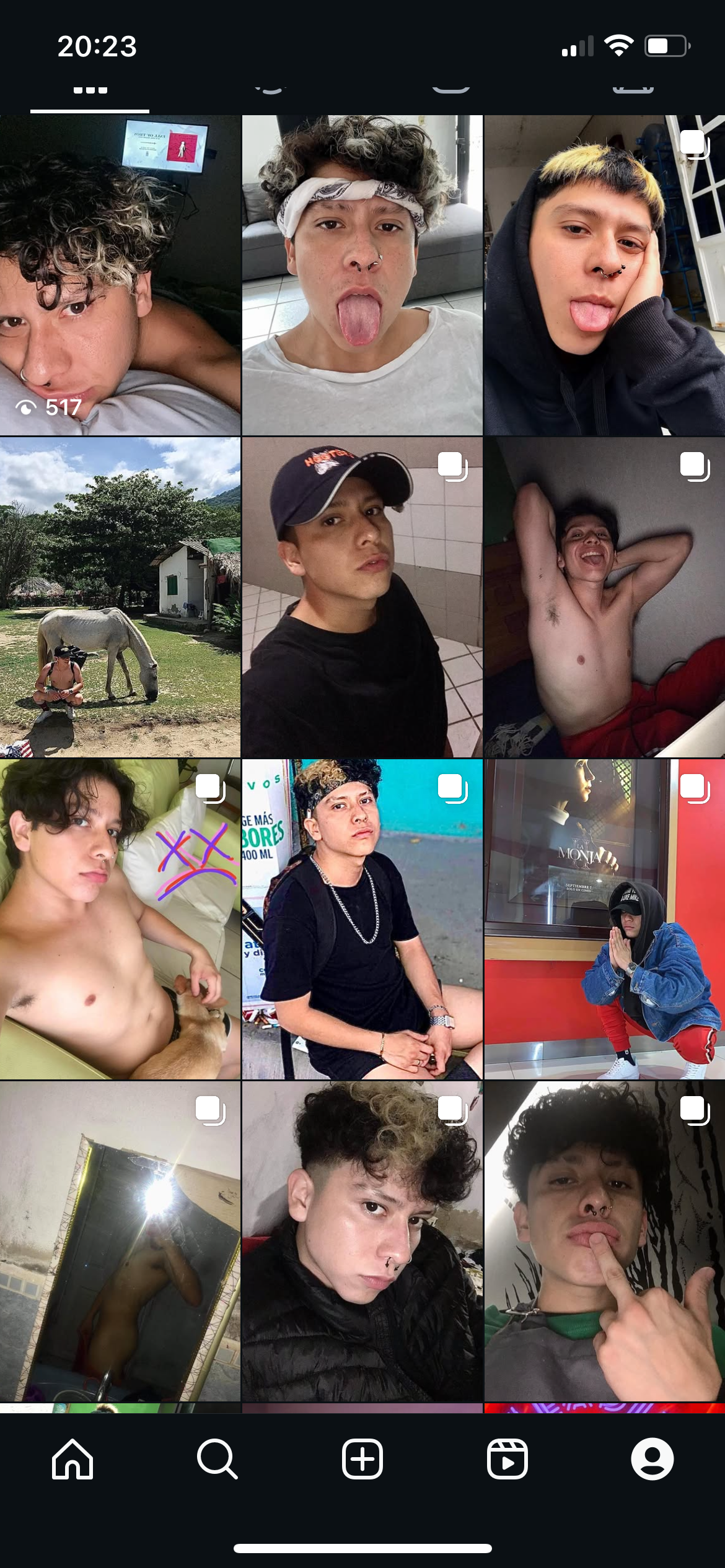725x1568 pixels.
Task: Open the home feed tab
Action: [72, 1458]
